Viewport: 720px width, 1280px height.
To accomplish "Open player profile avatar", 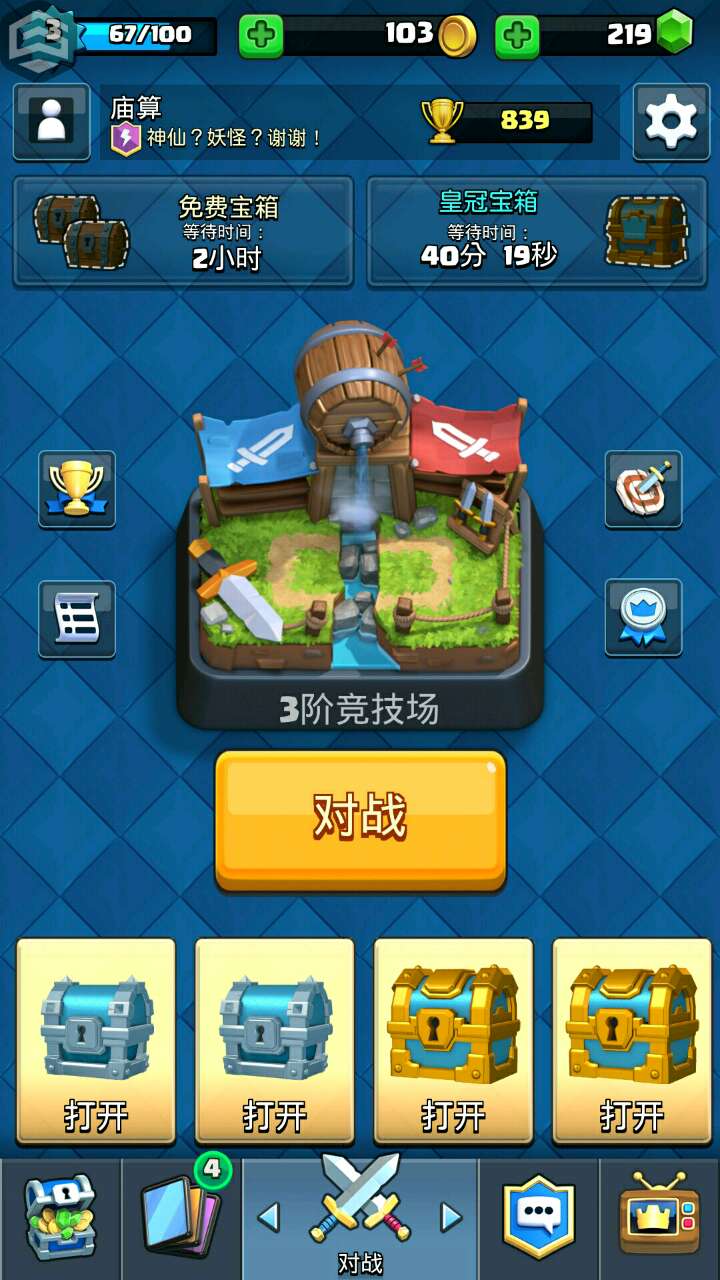I will pyautogui.click(x=51, y=122).
